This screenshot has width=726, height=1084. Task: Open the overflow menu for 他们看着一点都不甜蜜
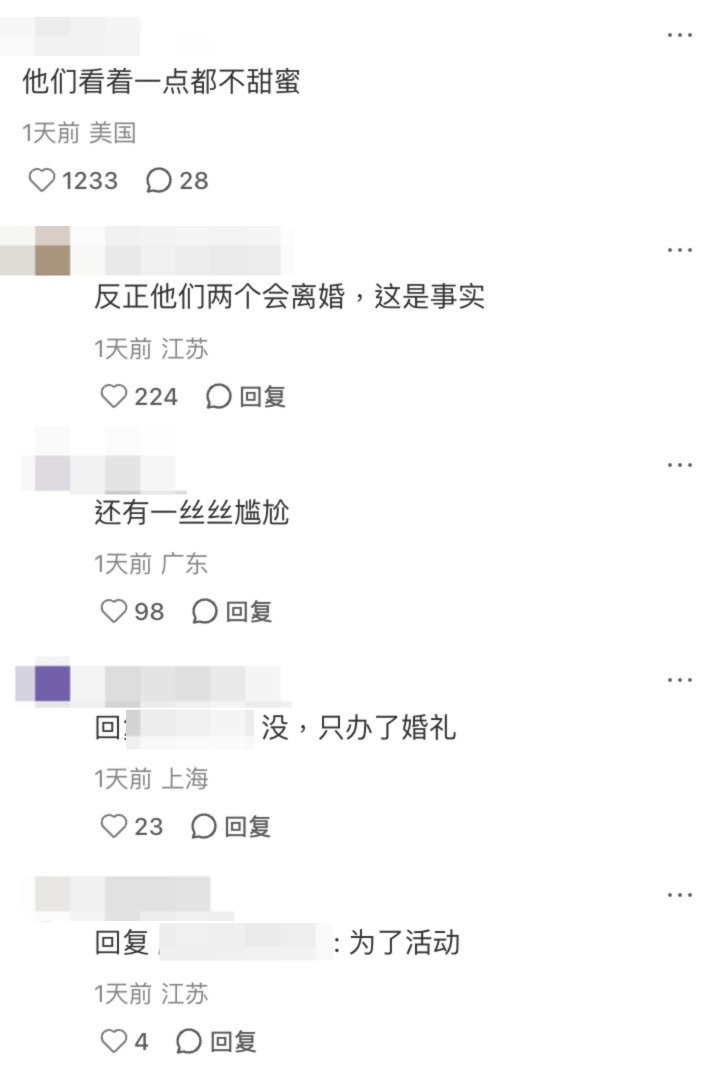coord(680,35)
